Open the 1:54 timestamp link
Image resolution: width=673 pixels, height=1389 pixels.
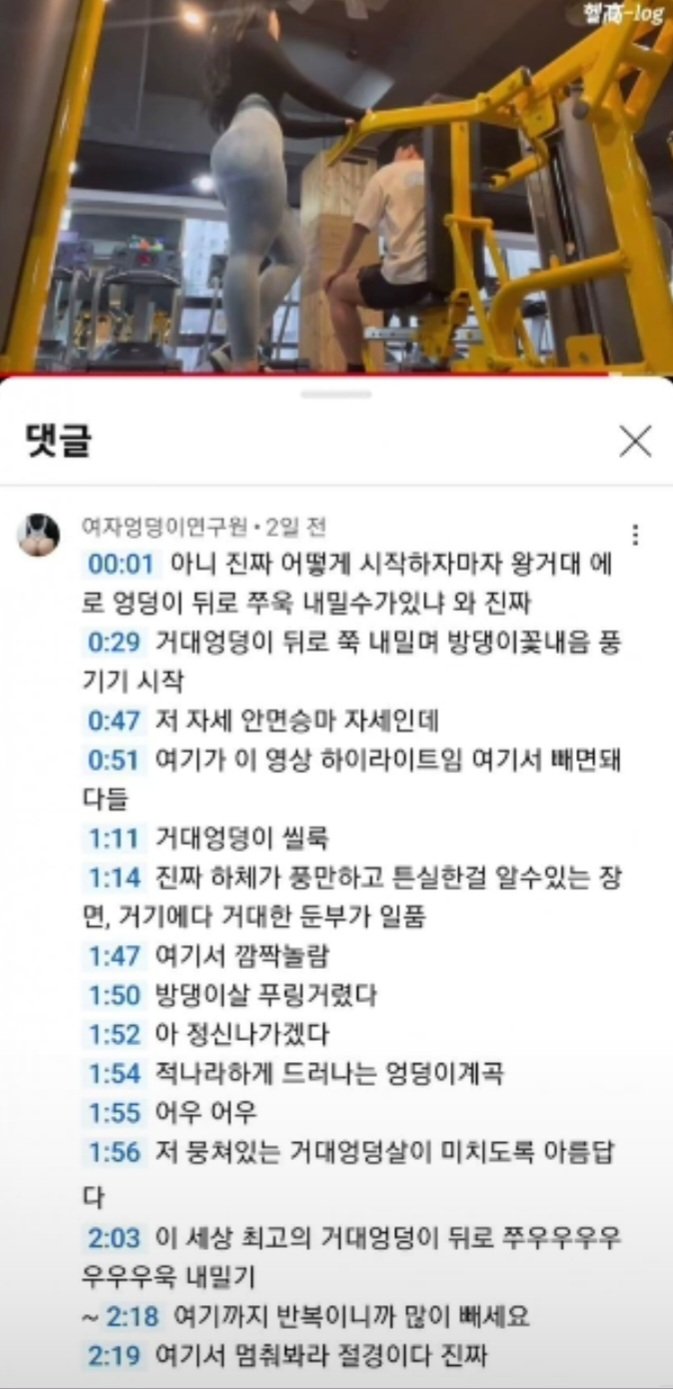click(112, 1073)
